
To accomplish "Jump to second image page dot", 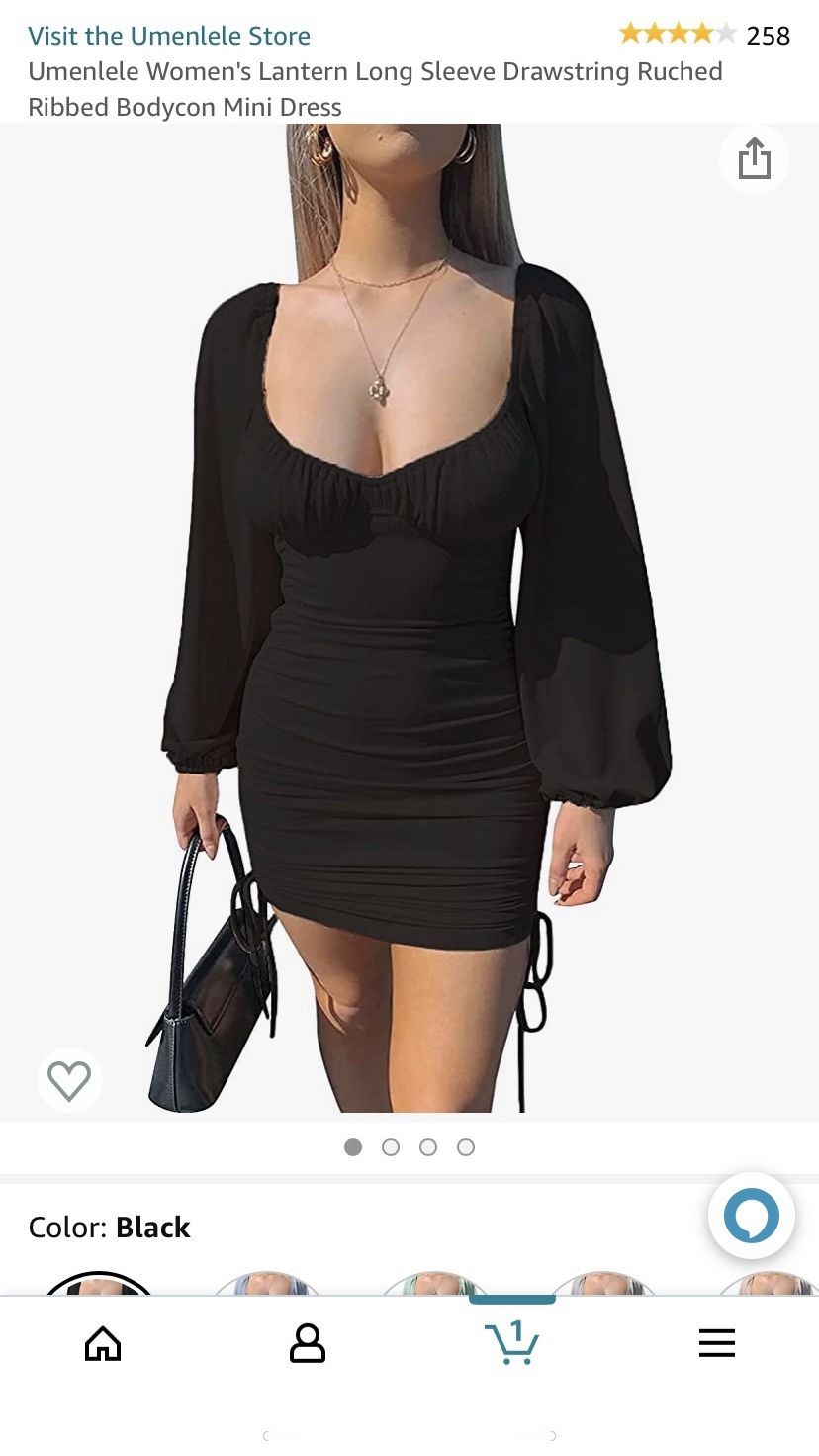I will tap(391, 1147).
